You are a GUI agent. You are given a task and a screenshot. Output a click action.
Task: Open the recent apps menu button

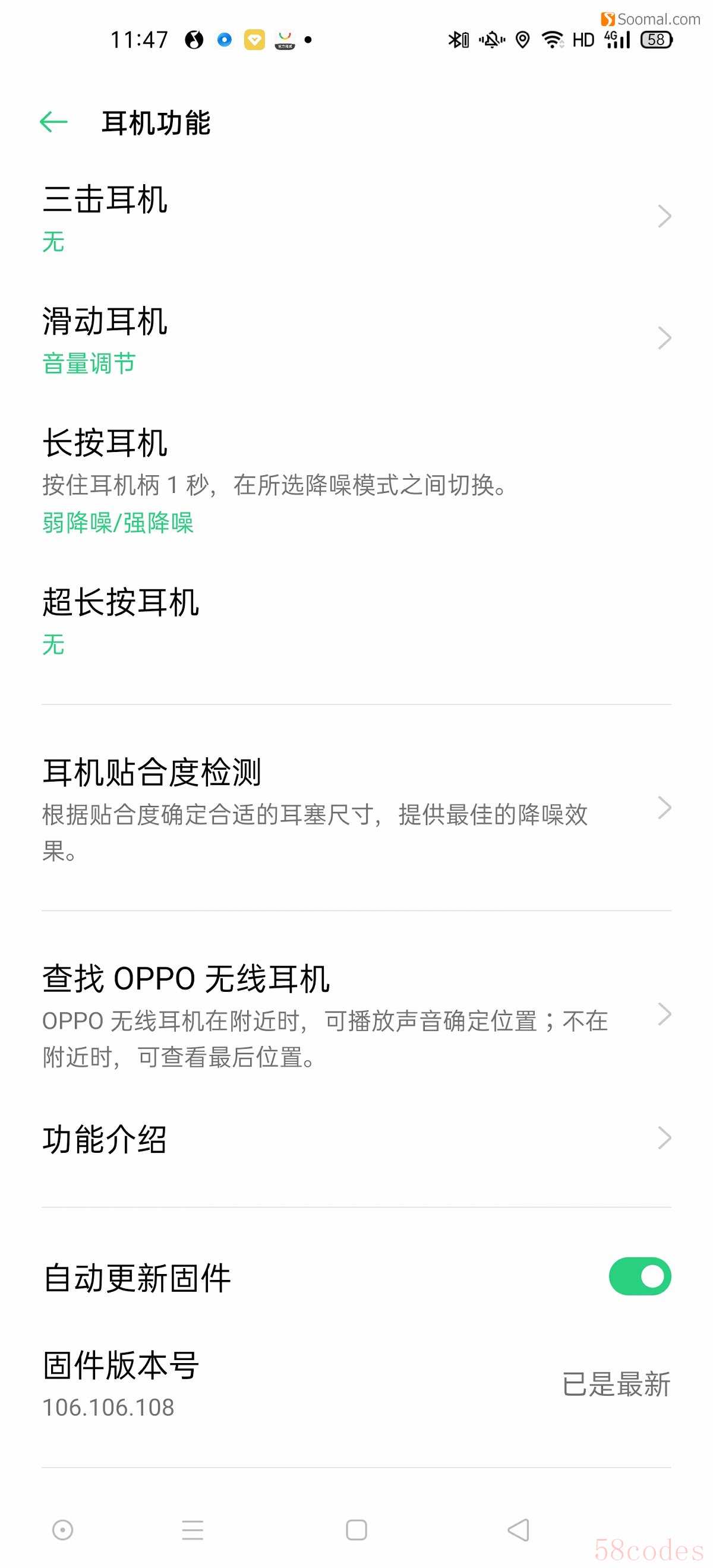point(193,1529)
